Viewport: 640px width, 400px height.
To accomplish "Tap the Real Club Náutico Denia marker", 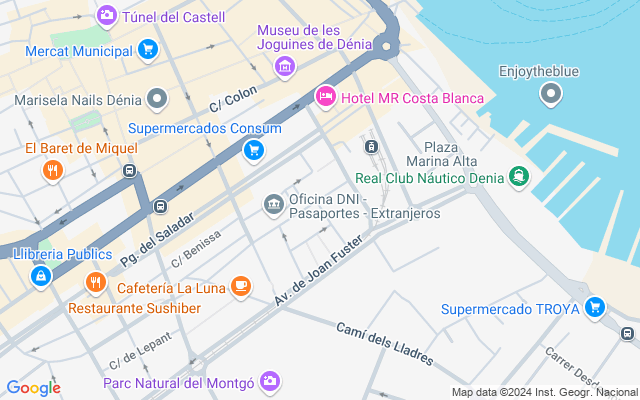I will tap(519, 177).
